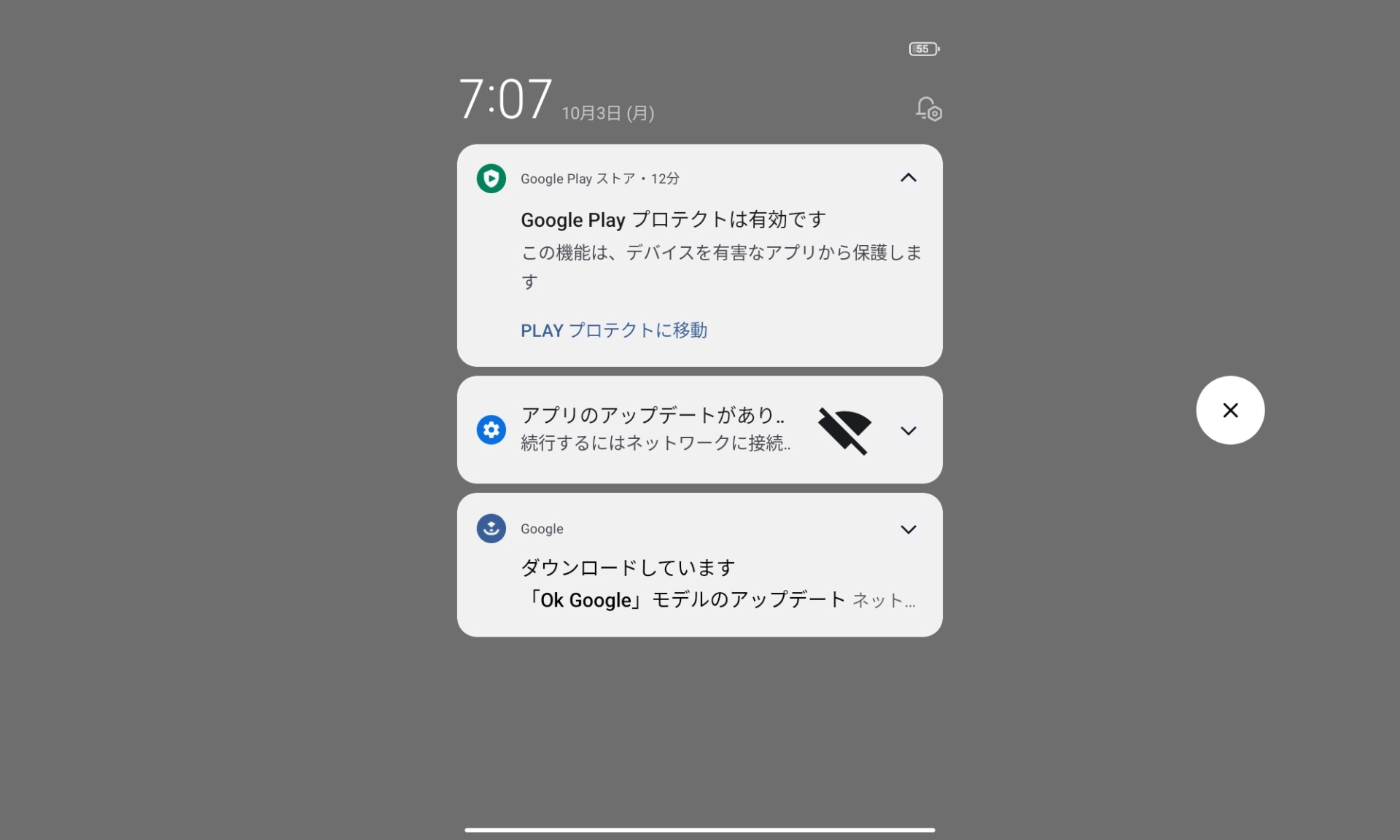Expand the app update notification
Screen dimensions: 1400x840
tap(908, 431)
